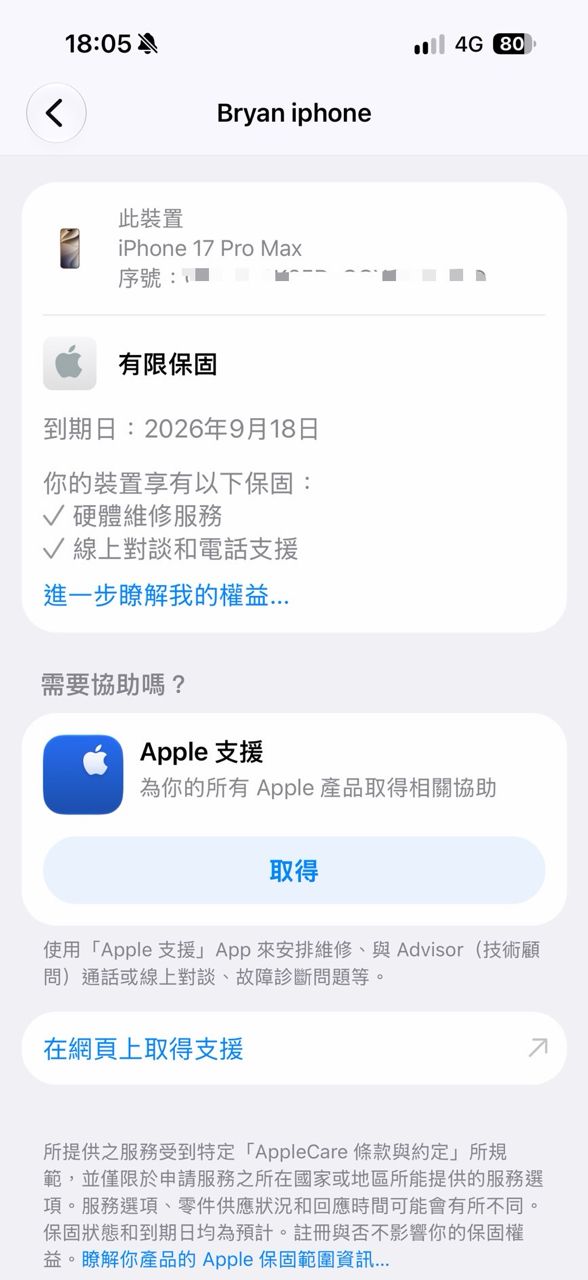
Task: Open 瞭解你產品的 Apple 保固範圍資訊 link
Action: [x=236, y=1258]
